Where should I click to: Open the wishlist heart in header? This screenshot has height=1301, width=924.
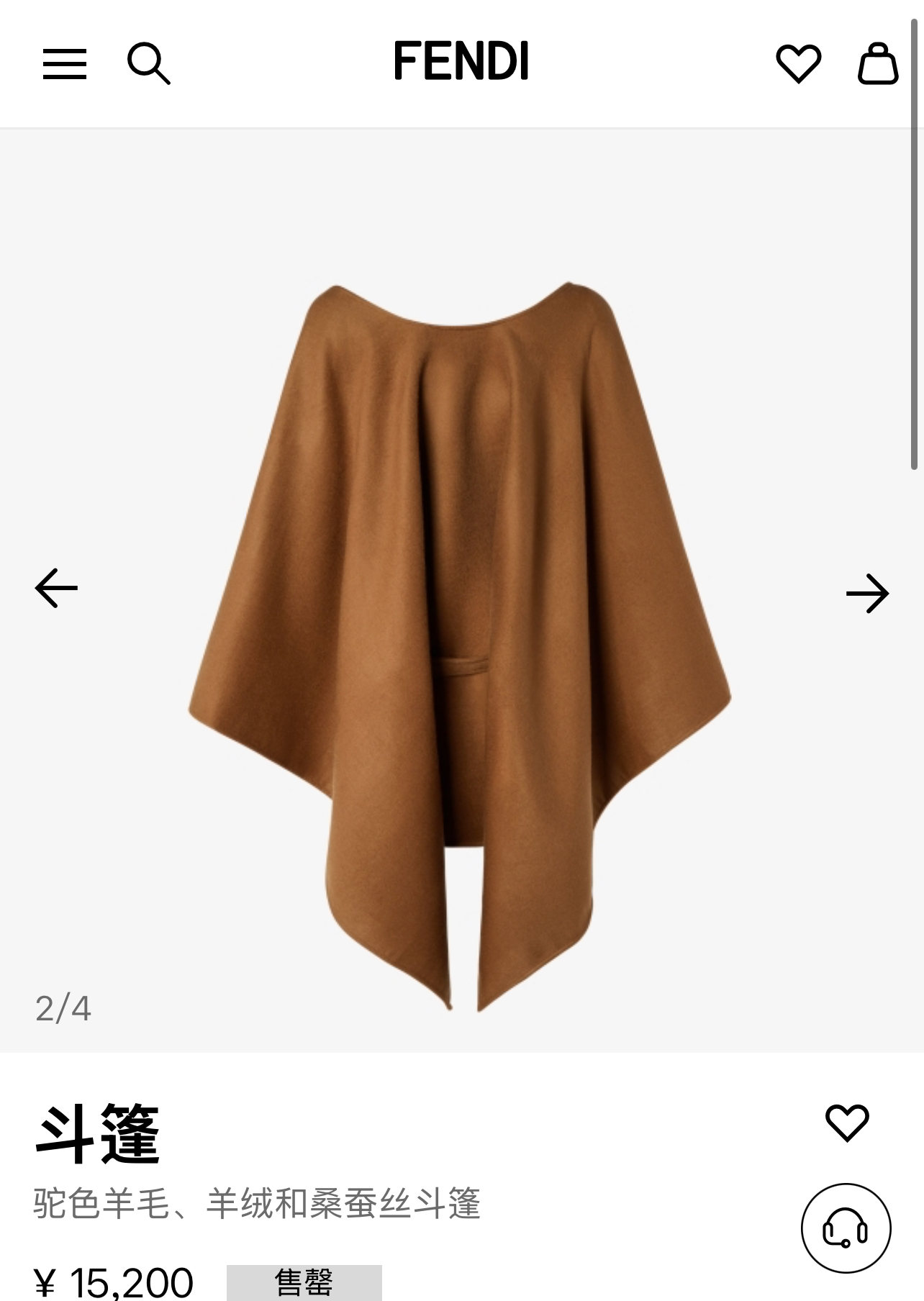point(798,63)
